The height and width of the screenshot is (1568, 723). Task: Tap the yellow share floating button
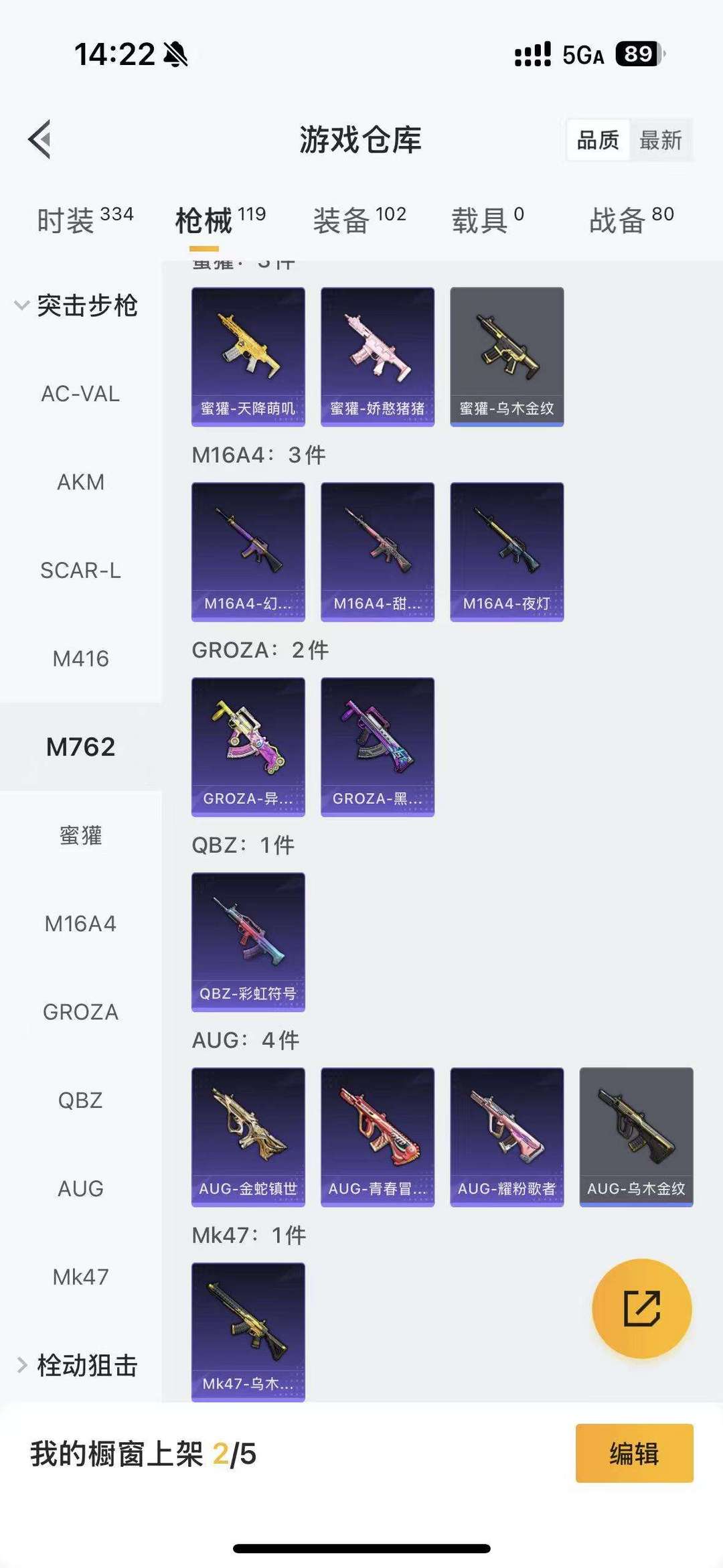[641, 1308]
